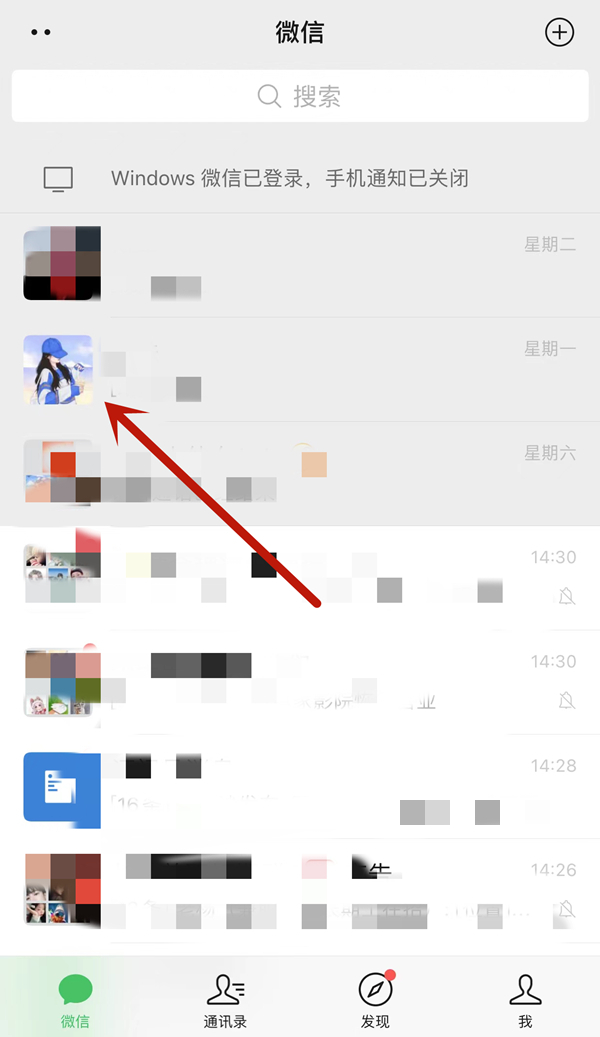Open the chat dated 星期二
The width and height of the screenshot is (600, 1037).
click(299, 265)
